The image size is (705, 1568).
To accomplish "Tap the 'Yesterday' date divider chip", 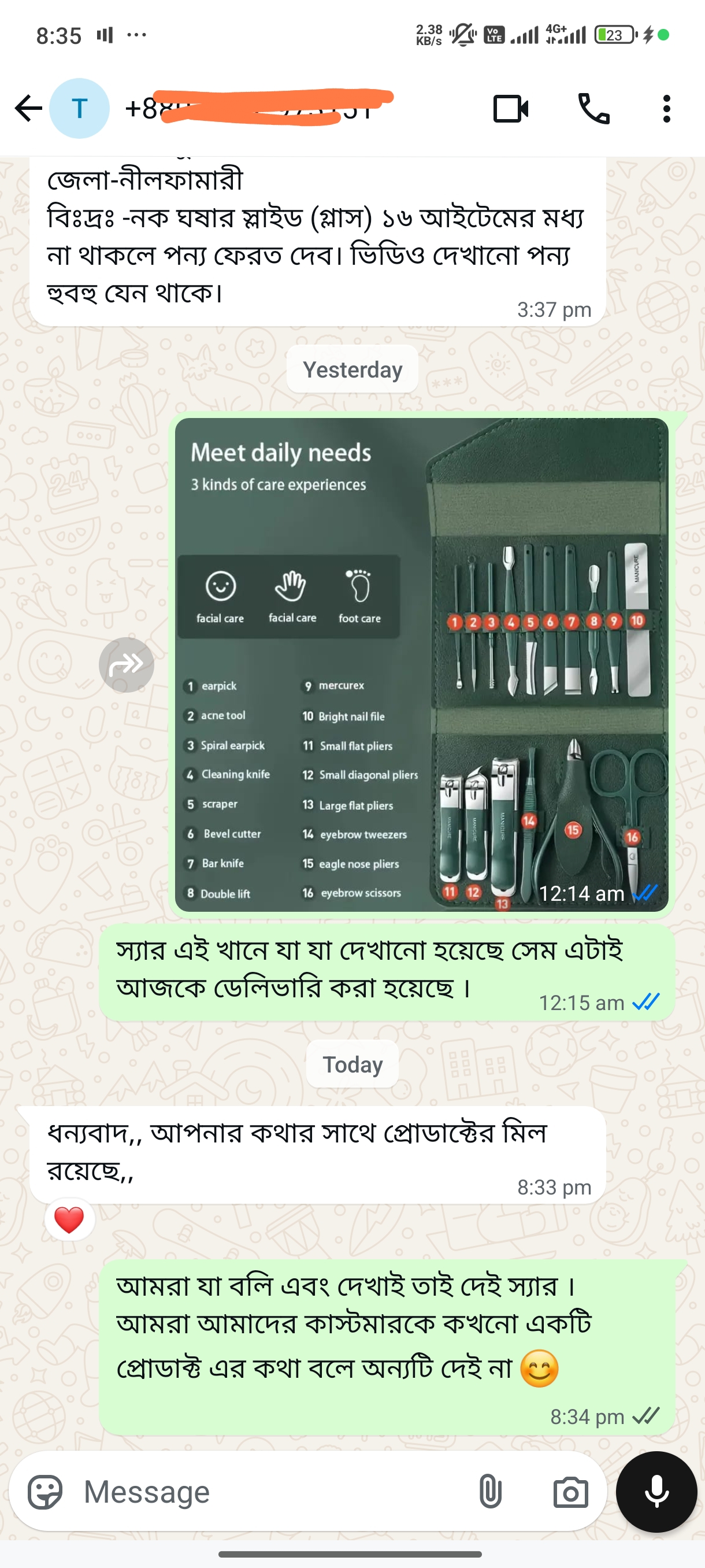I will point(352,369).
